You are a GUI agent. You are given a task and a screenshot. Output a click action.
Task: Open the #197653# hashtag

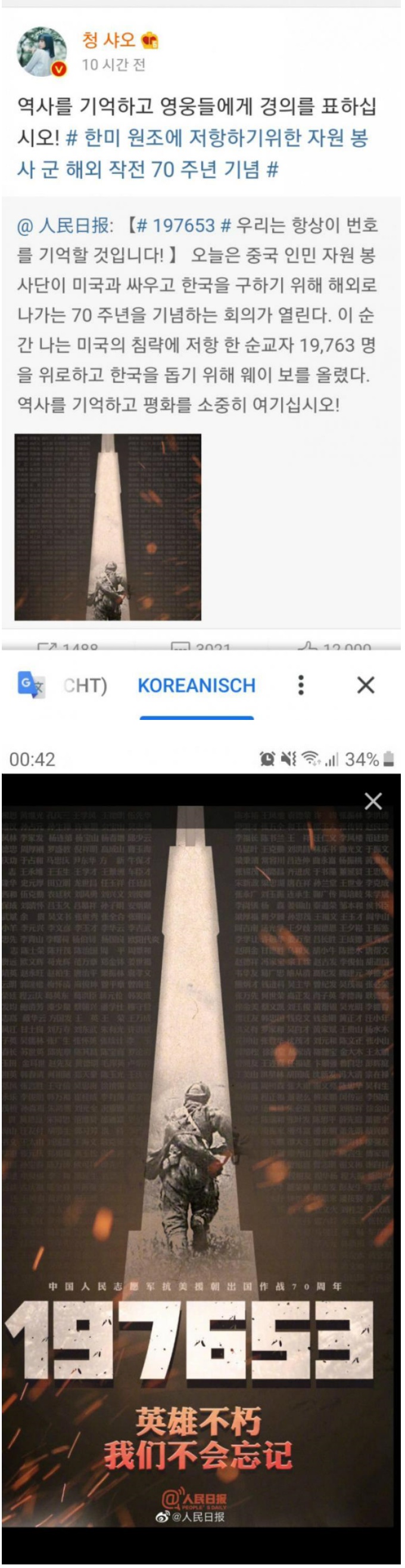point(183,226)
